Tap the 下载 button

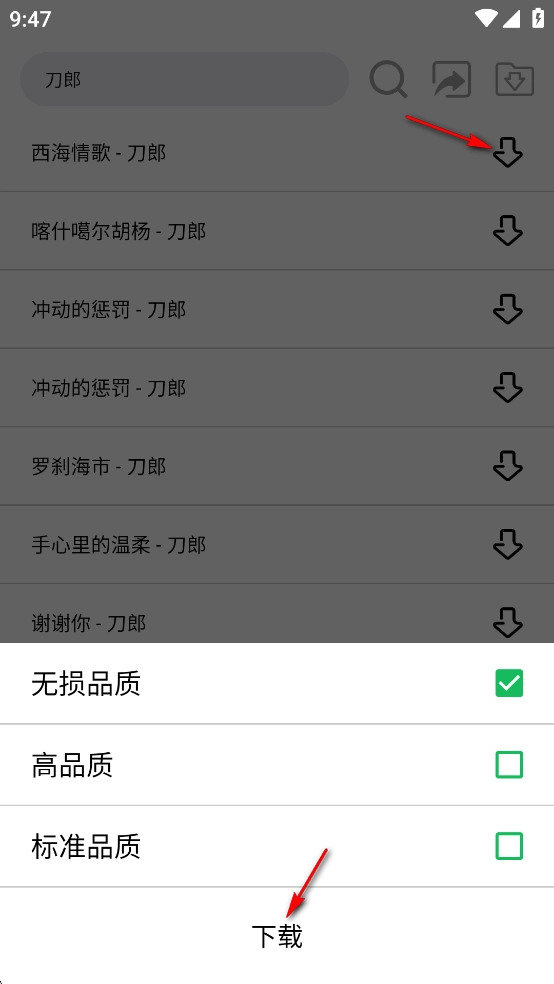(277, 936)
